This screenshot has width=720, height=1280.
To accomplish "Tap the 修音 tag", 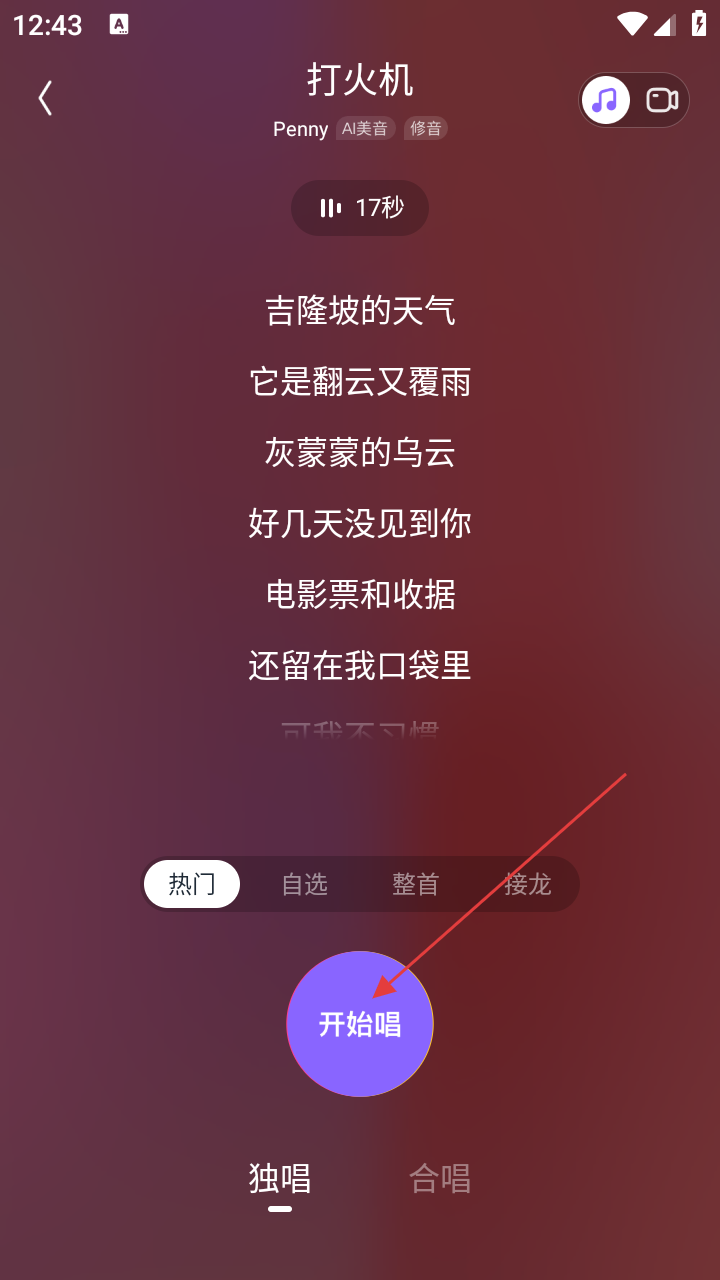I will (426, 128).
